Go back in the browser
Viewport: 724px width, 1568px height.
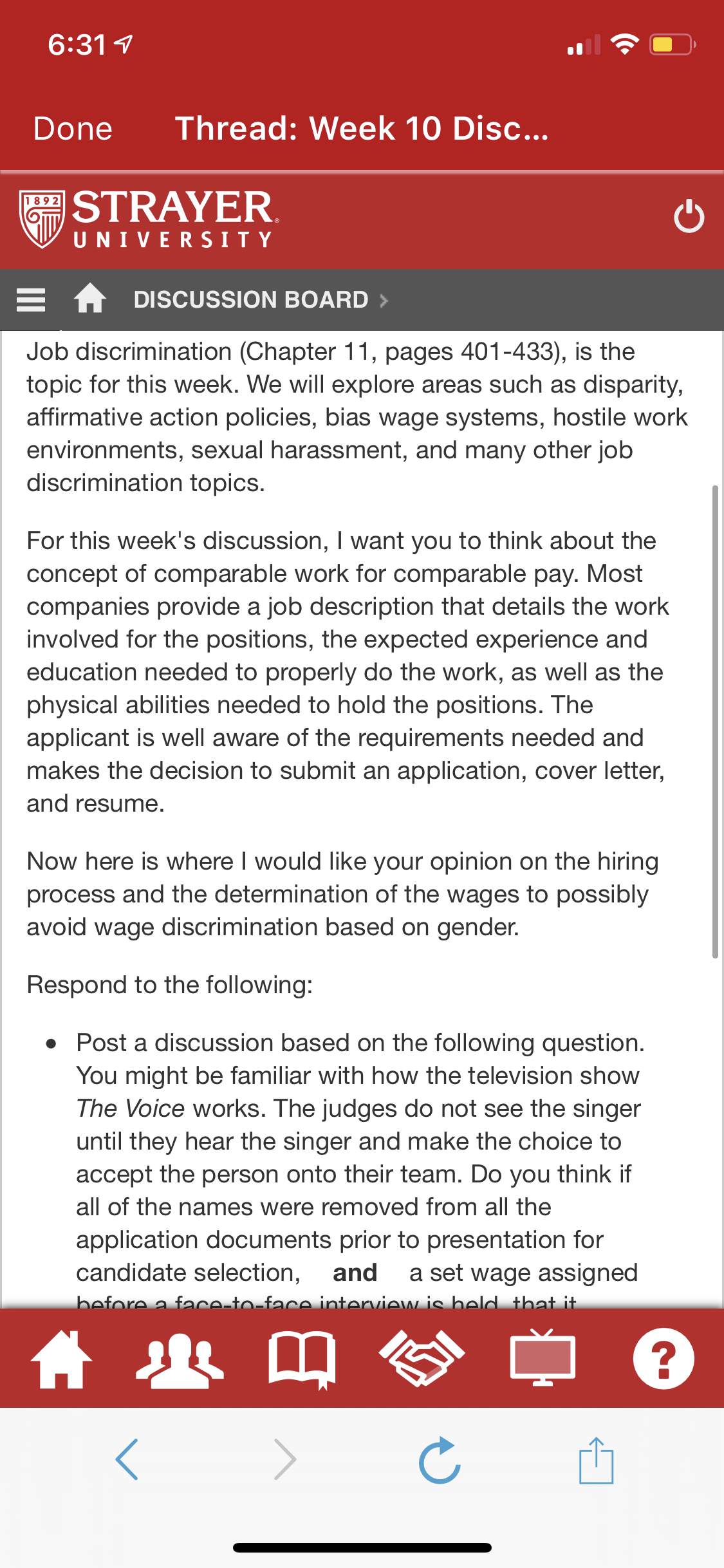click(127, 1459)
